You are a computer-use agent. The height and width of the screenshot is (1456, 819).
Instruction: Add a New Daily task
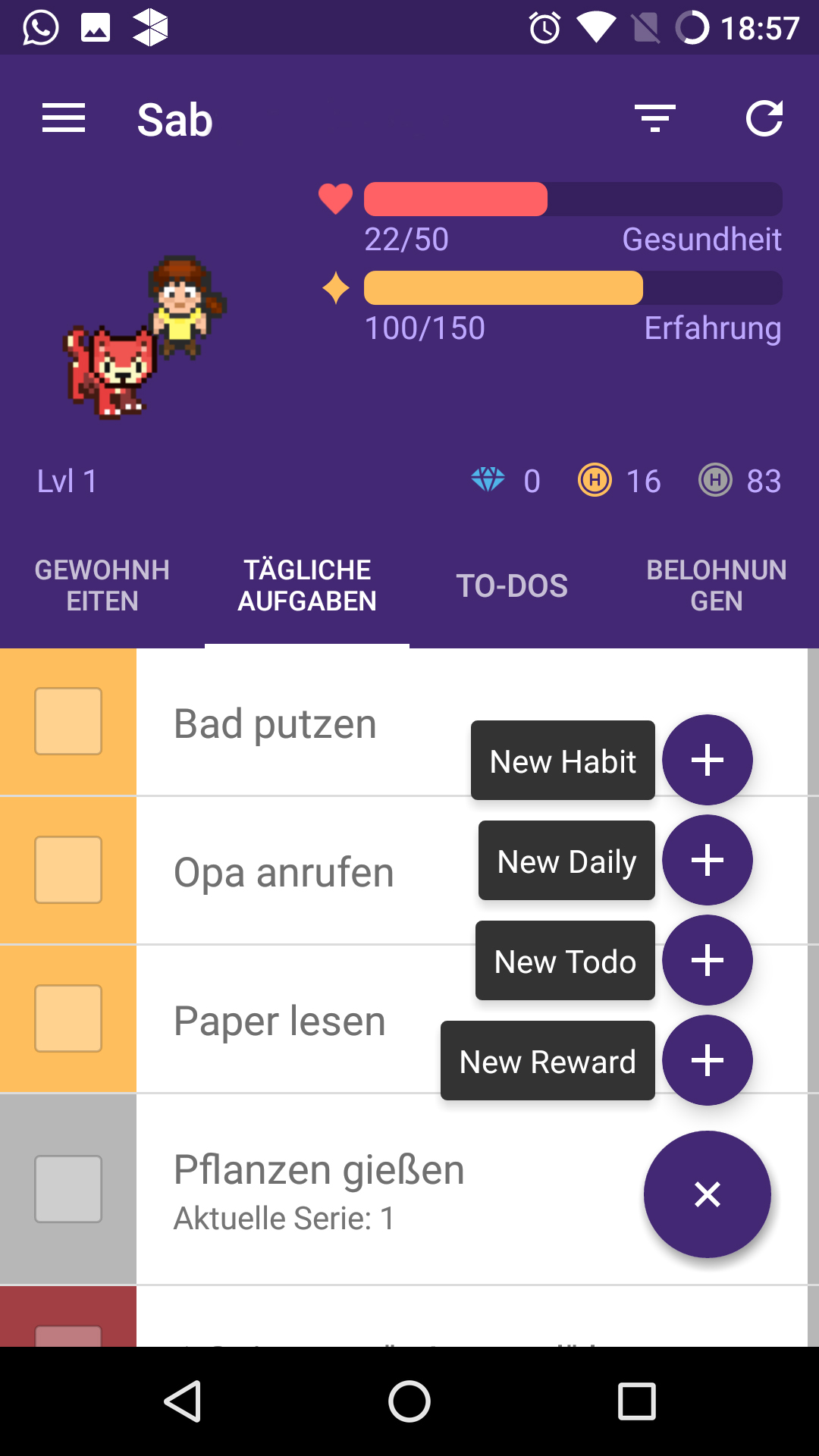[x=707, y=860]
